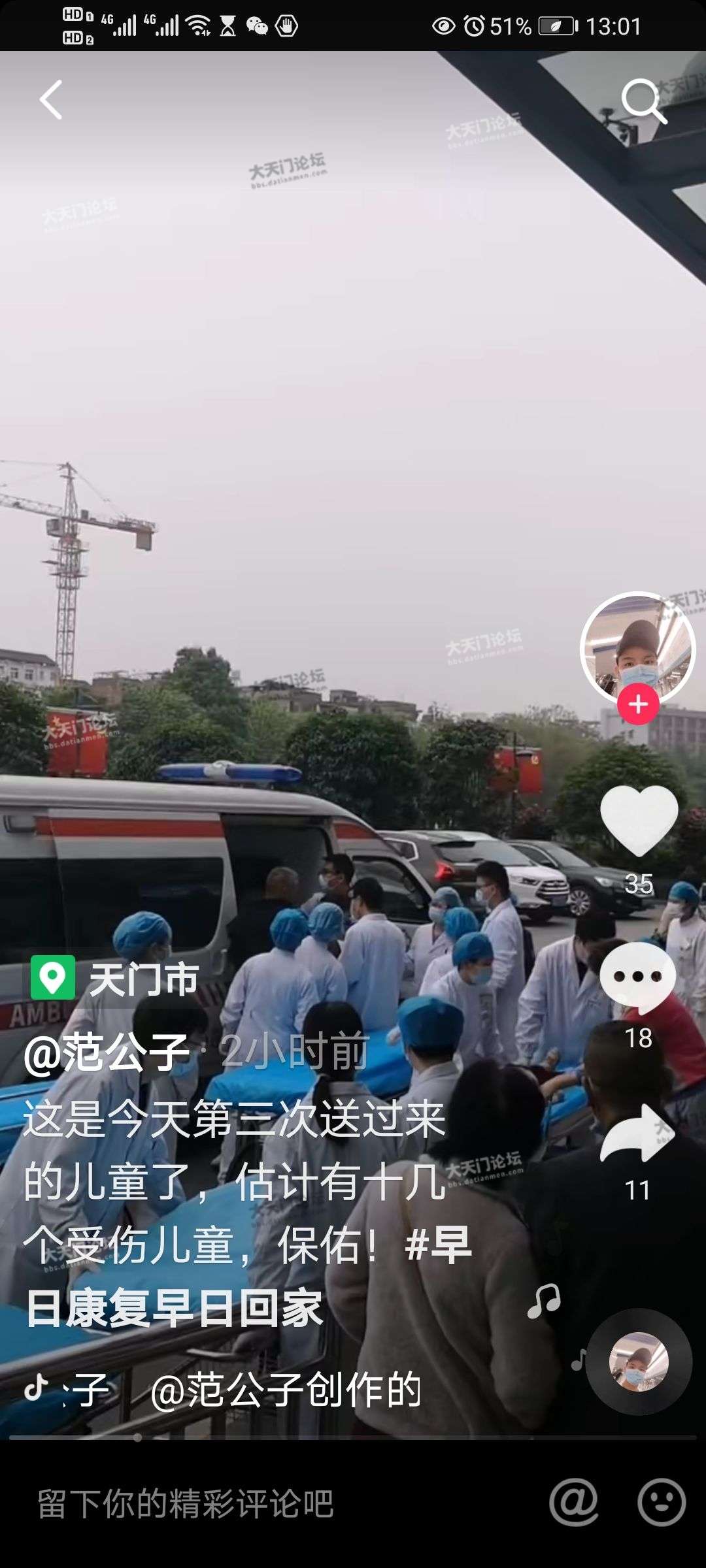
Task: Open the @范公子 username link
Action: [x=107, y=1053]
